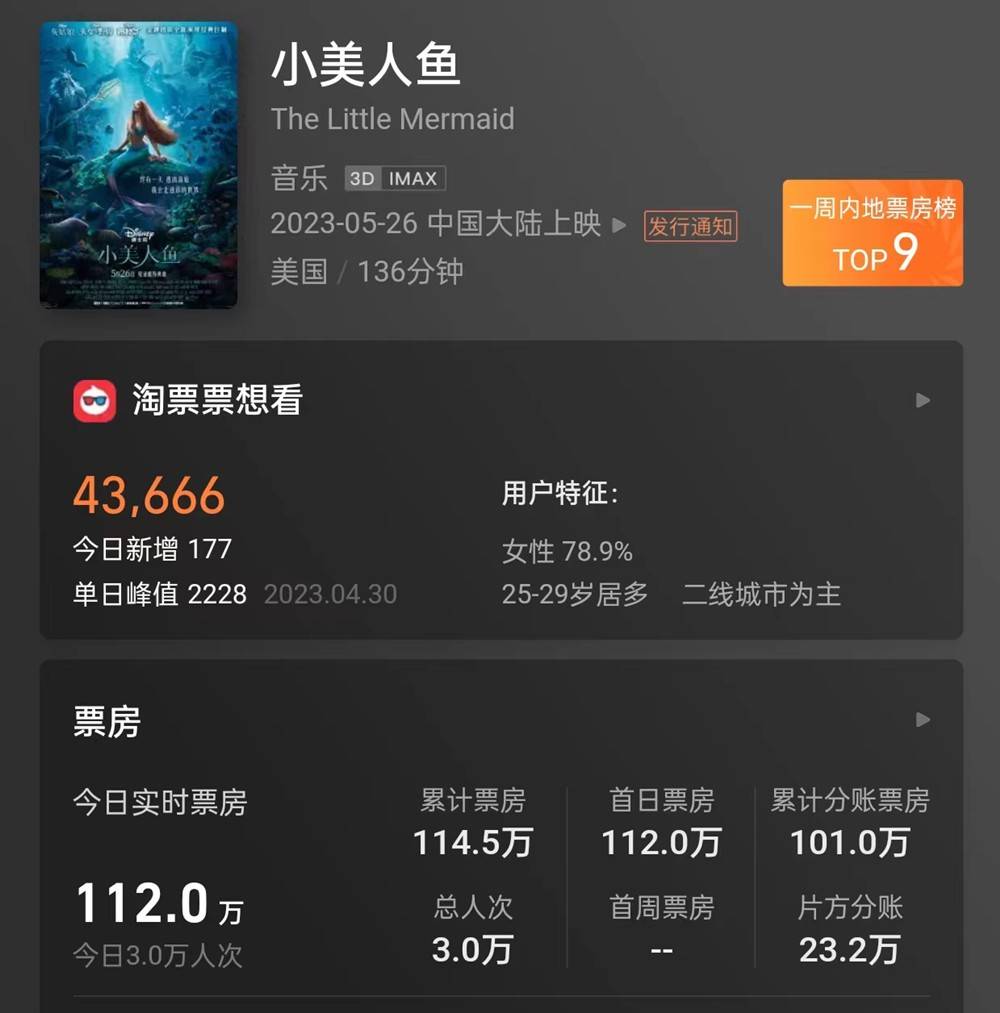Viewport: 1000px width, 1013px height.
Task: Open the 一周内地票房榜 TOP 9 ranking
Action: [872, 233]
